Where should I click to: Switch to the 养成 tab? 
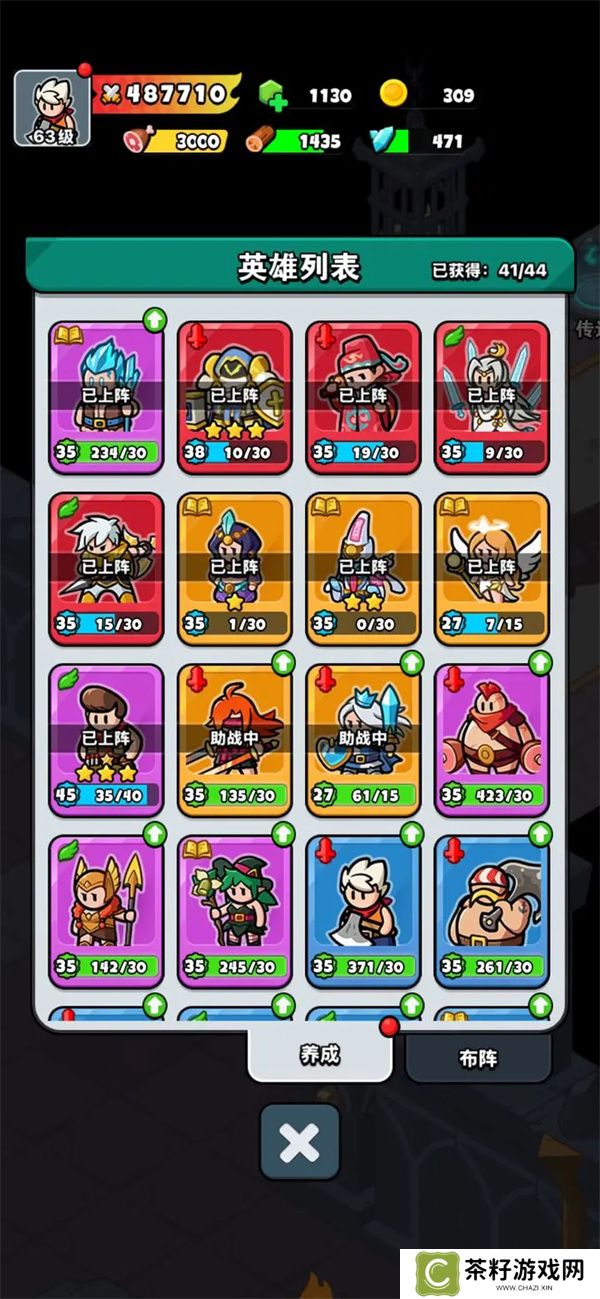(320, 1055)
